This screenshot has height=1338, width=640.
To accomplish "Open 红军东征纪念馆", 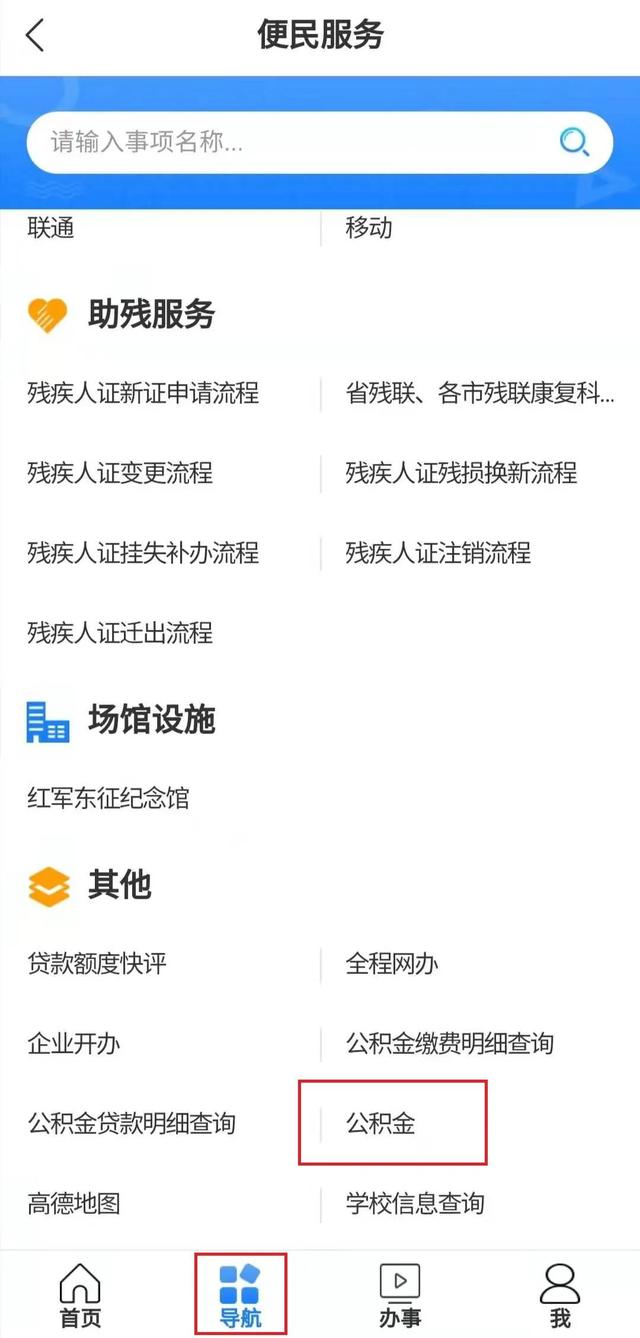I will pyautogui.click(x=108, y=798).
